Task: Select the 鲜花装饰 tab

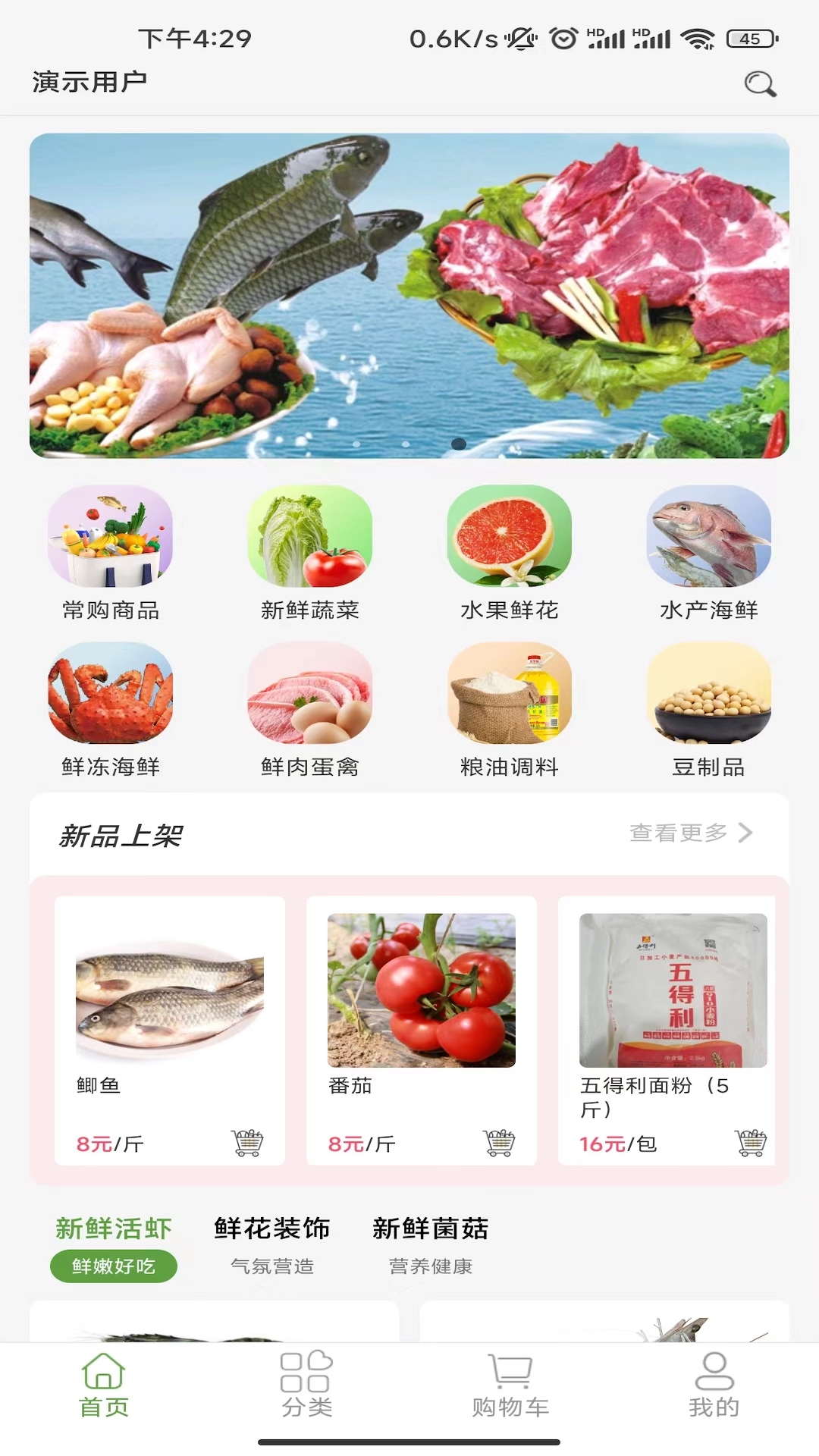Action: [x=272, y=1244]
